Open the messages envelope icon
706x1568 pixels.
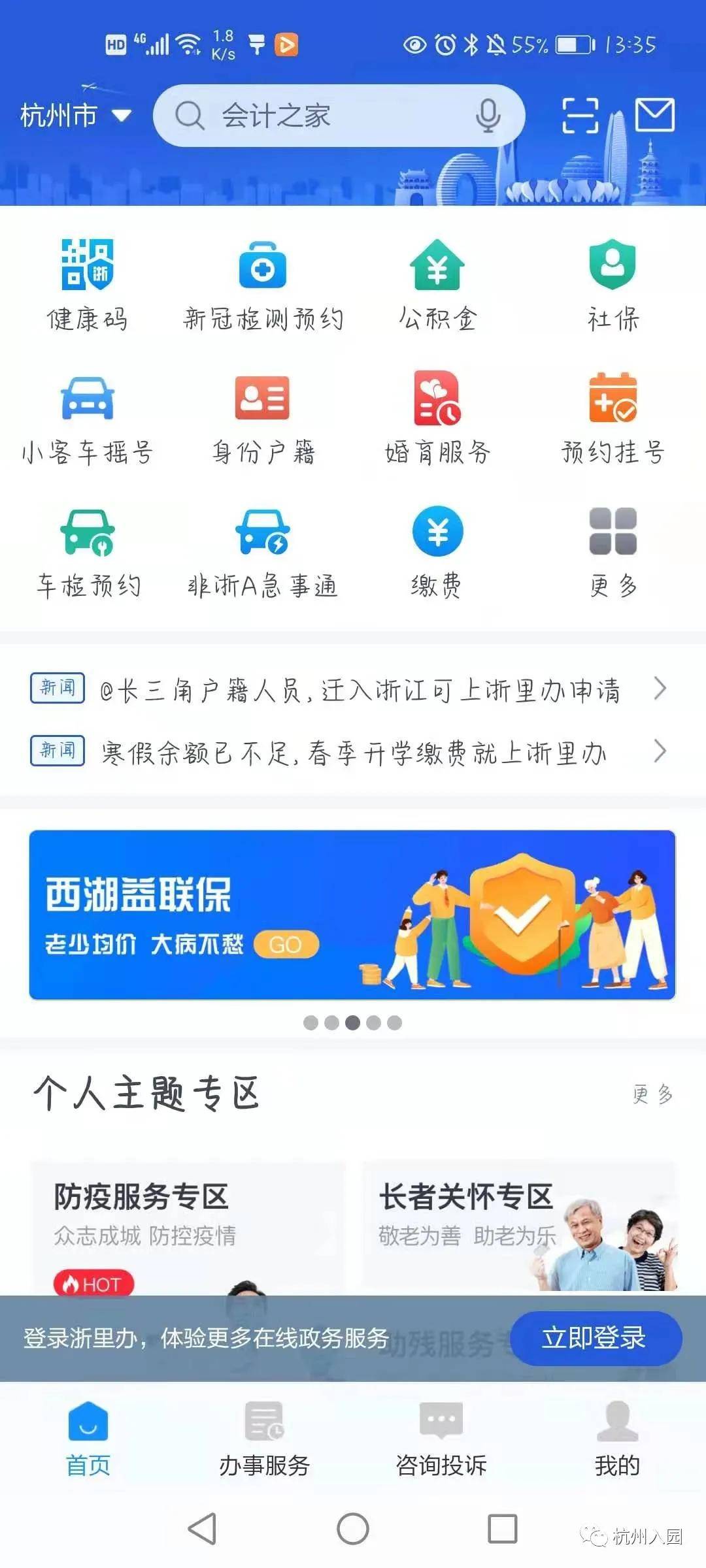655,116
